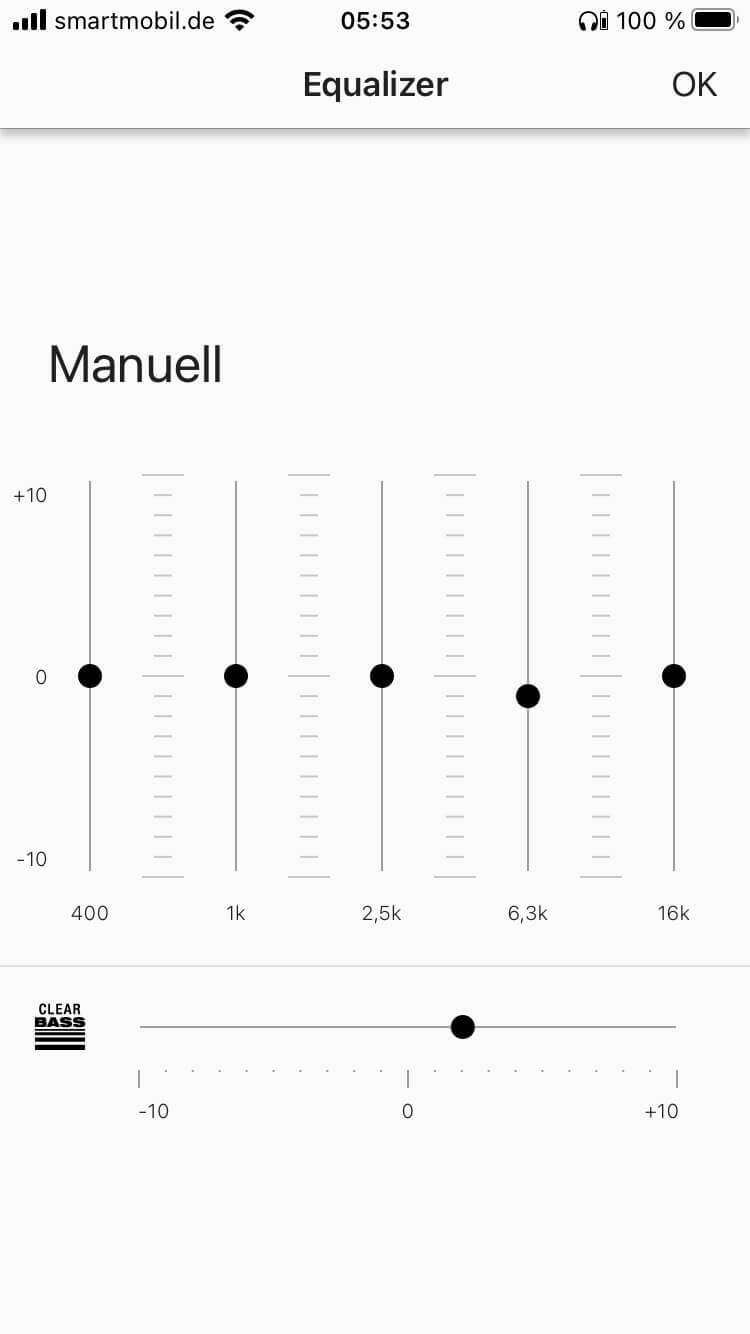The height and width of the screenshot is (1334, 750).
Task: Confirm equalizer settings with OK
Action: click(694, 85)
